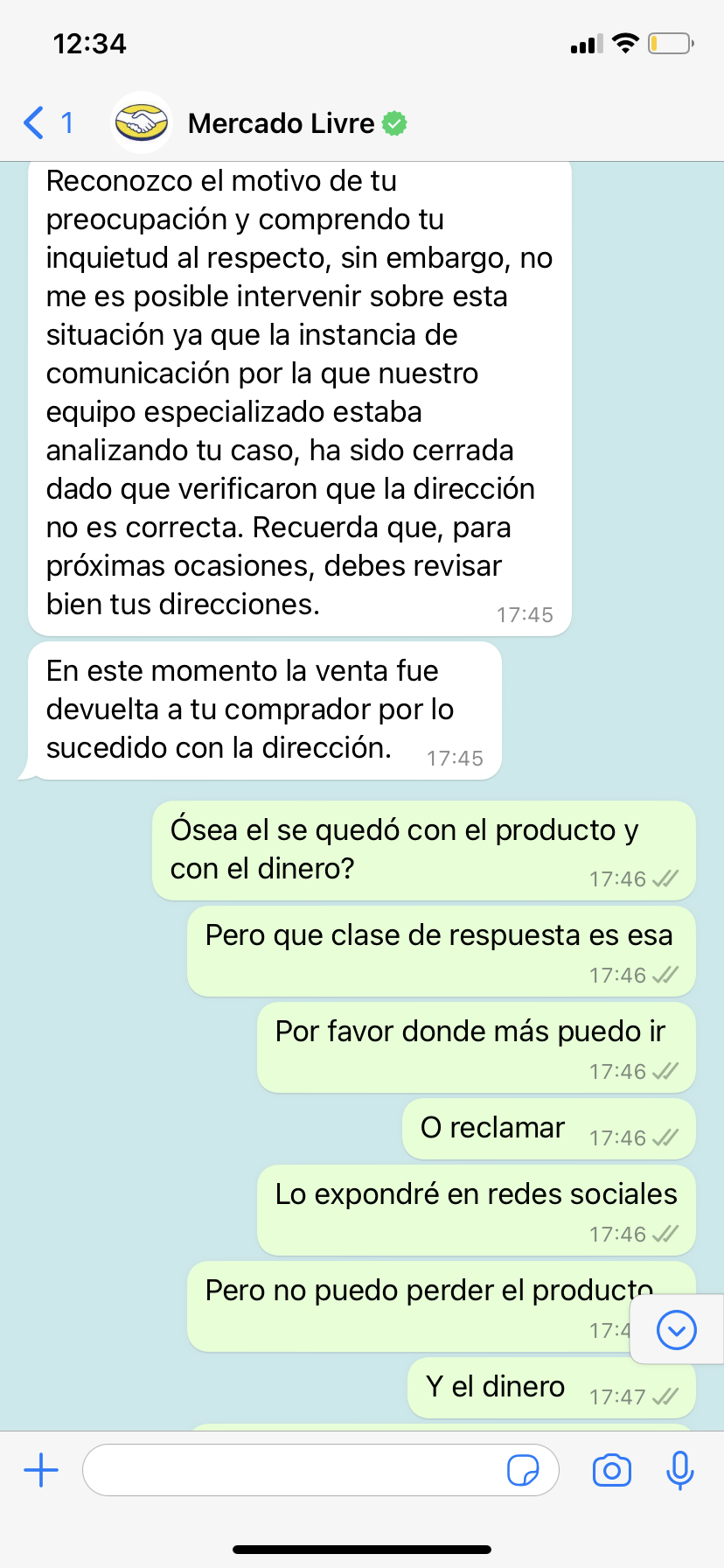Open the camera to take photo
The height and width of the screenshot is (1568, 724).
coord(612,1470)
